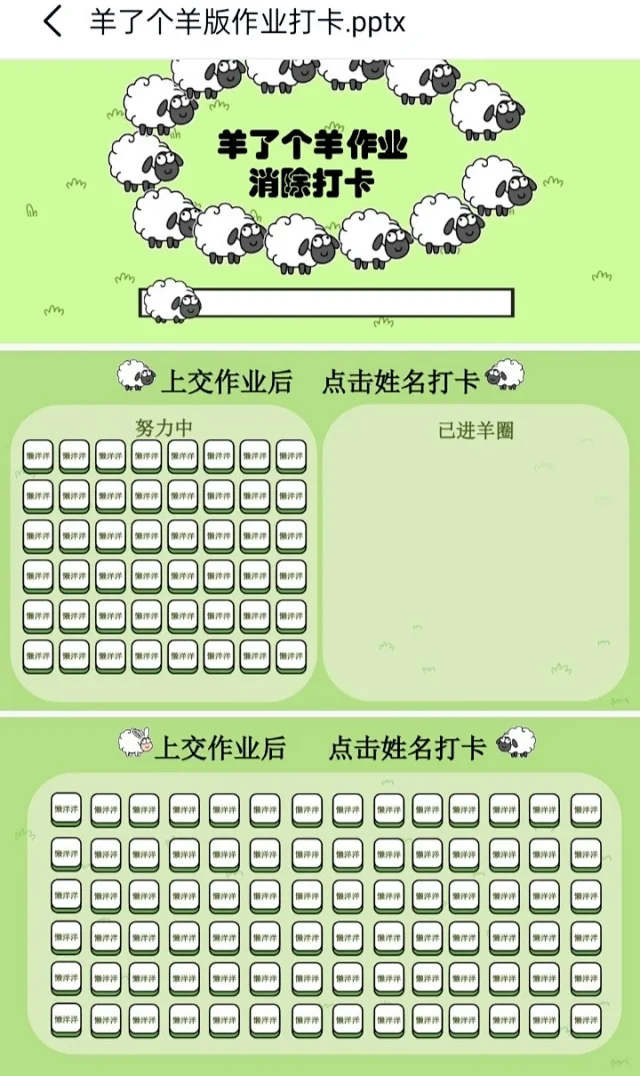Go back from the pptx preview
This screenshot has width=640, height=1076.
pyautogui.click(x=52, y=22)
